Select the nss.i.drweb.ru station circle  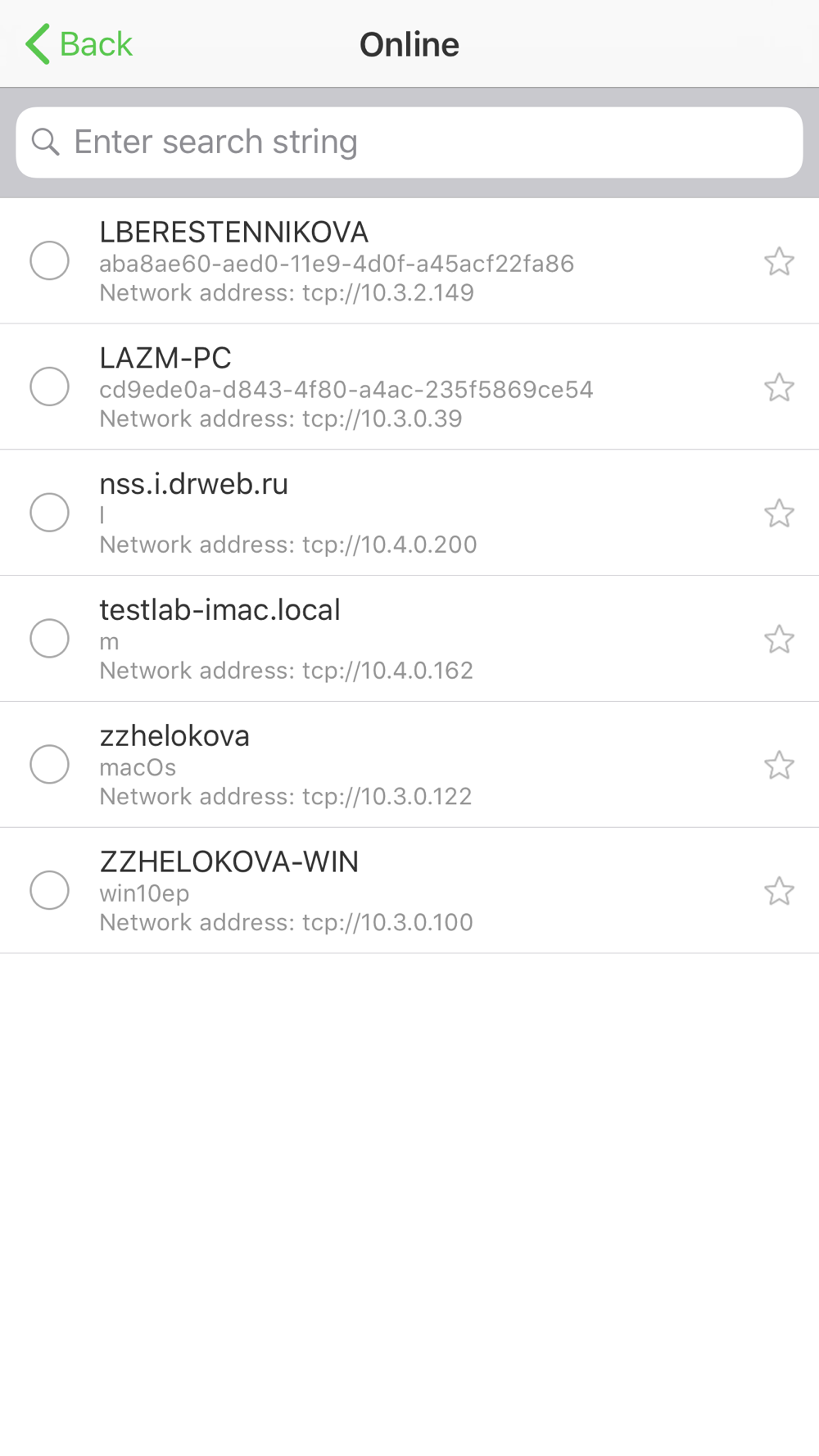pyautogui.click(x=50, y=513)
